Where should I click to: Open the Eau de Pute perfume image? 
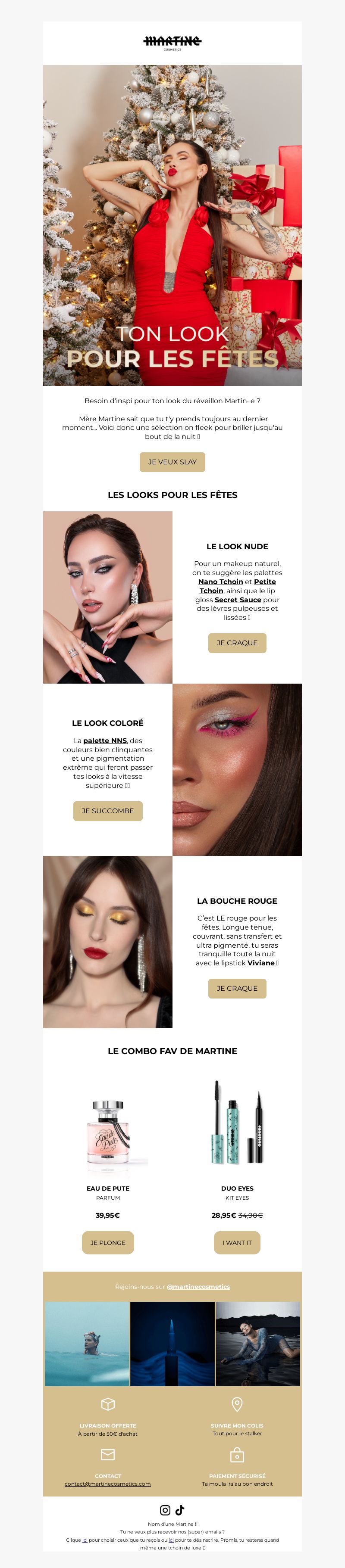point(108,1132)
